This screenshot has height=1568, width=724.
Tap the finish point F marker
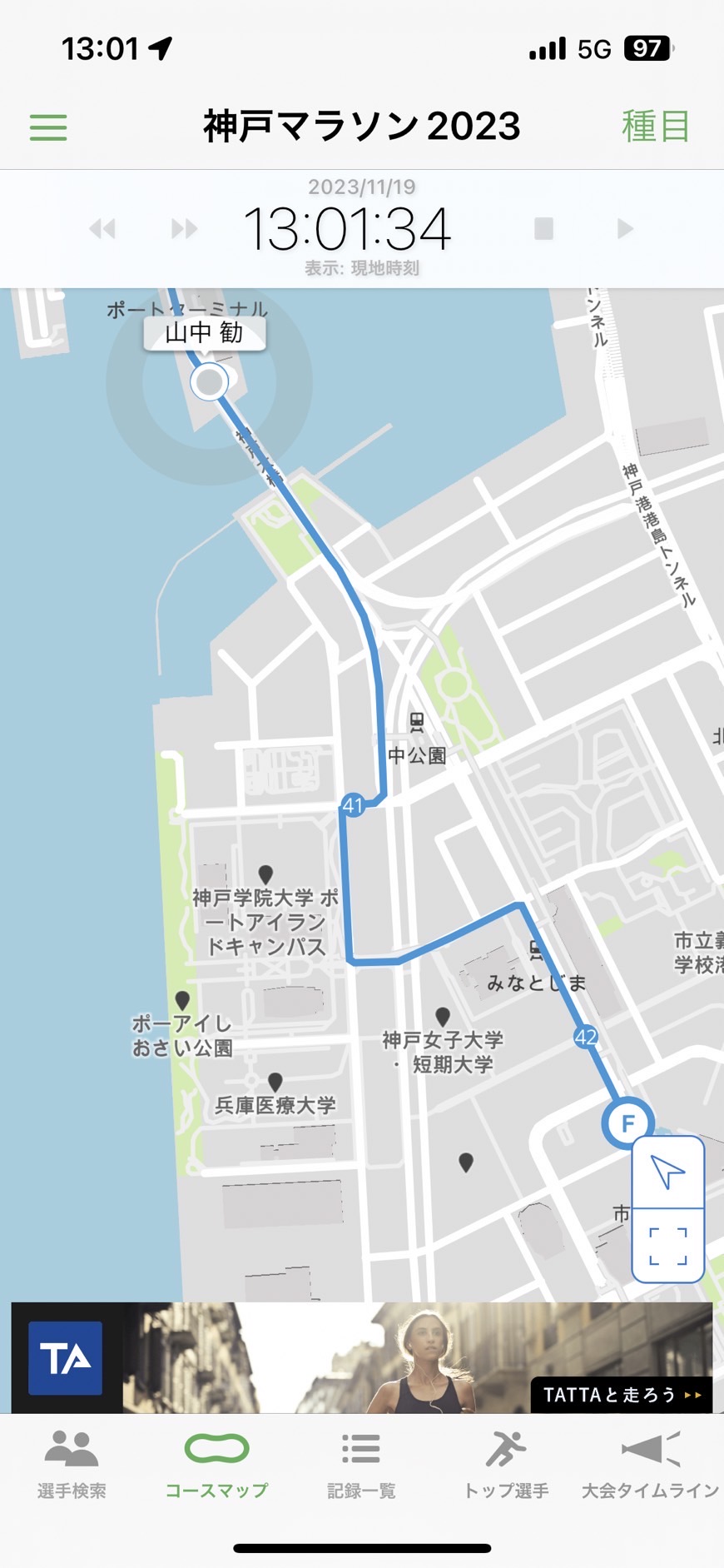point(627,1123)
